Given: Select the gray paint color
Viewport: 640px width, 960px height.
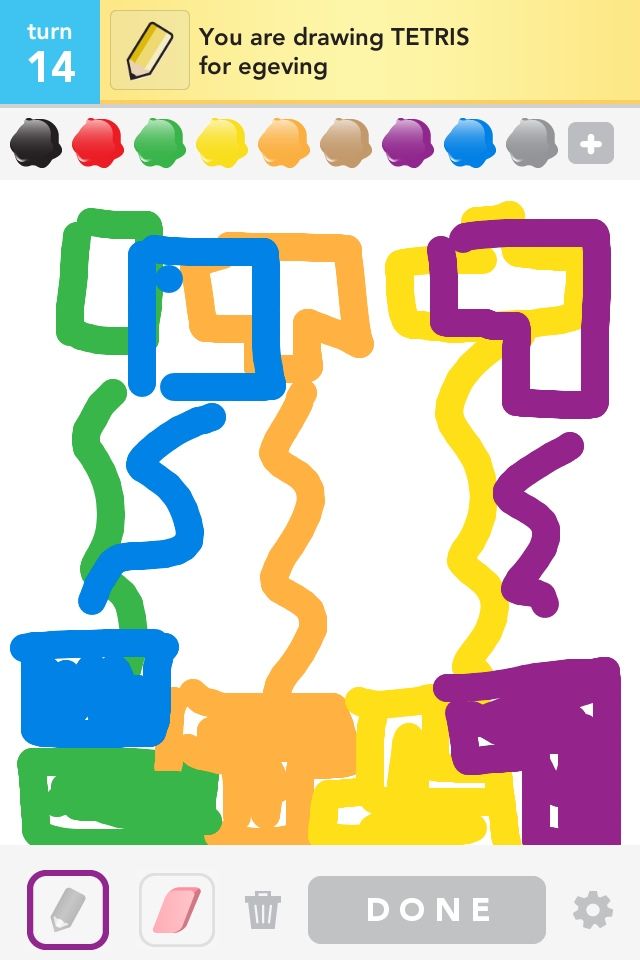Looking at the screenshot, I should (531, 142).
